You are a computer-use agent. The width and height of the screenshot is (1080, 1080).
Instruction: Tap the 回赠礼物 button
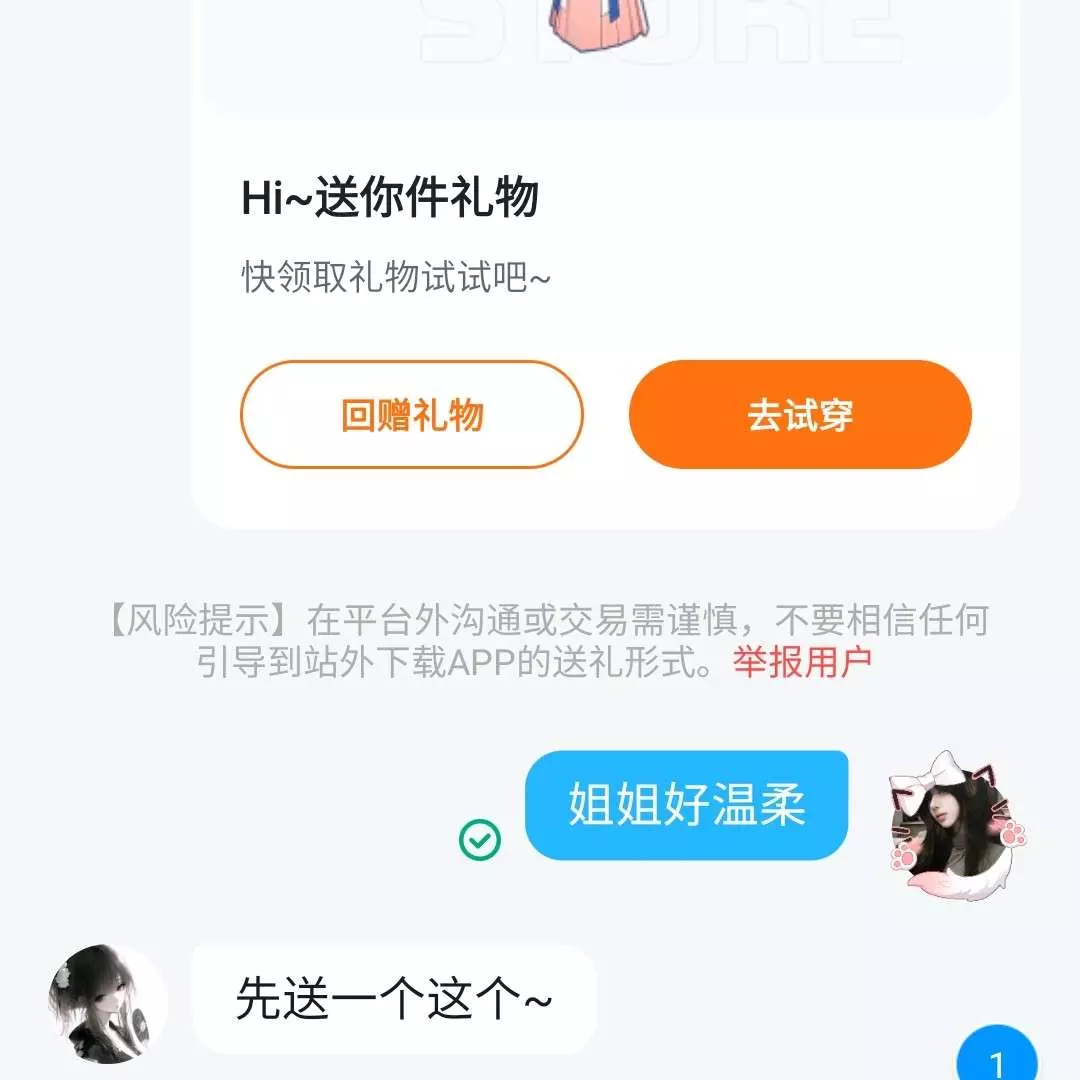(x=411, y=415)
